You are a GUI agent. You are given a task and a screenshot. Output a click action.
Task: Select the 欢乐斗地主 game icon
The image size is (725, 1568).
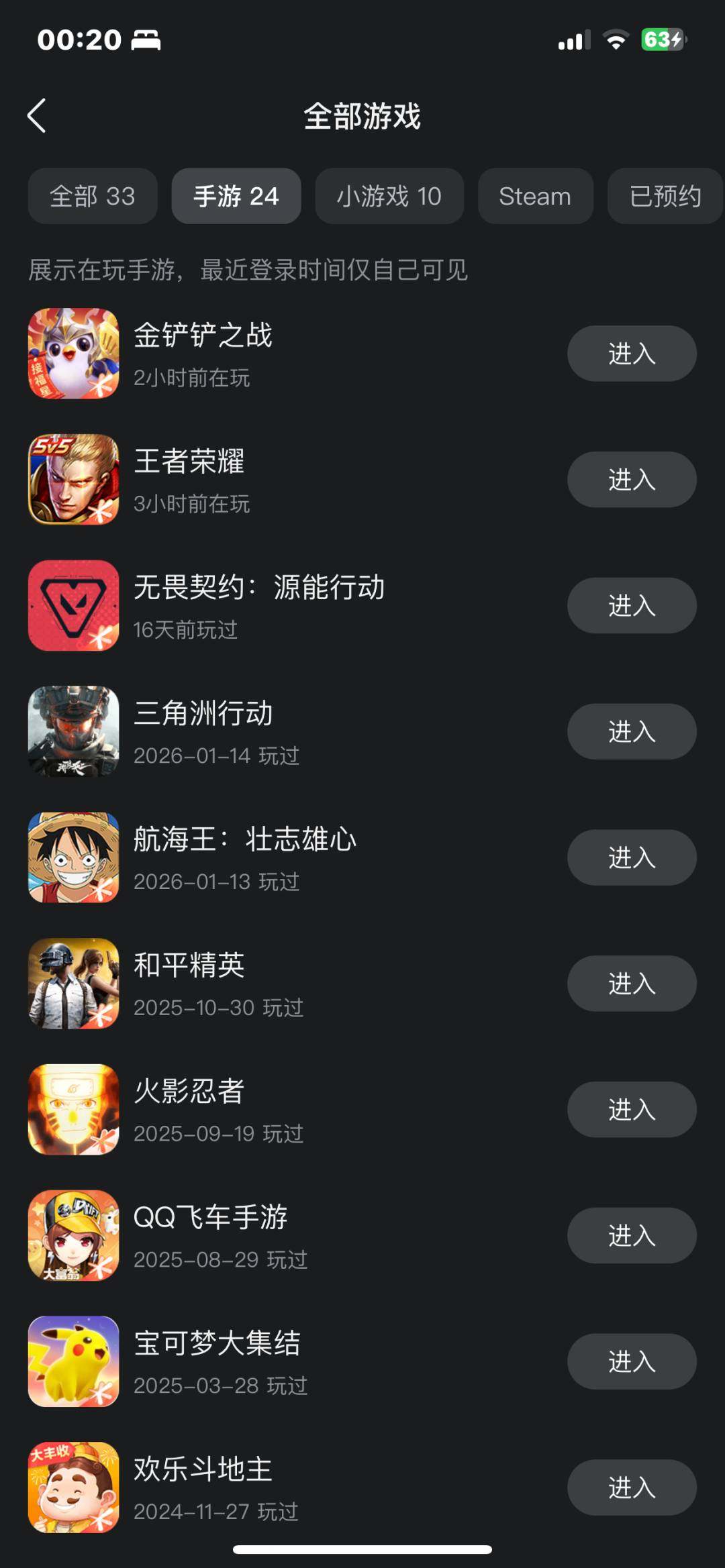click(x=74, y=1488)
